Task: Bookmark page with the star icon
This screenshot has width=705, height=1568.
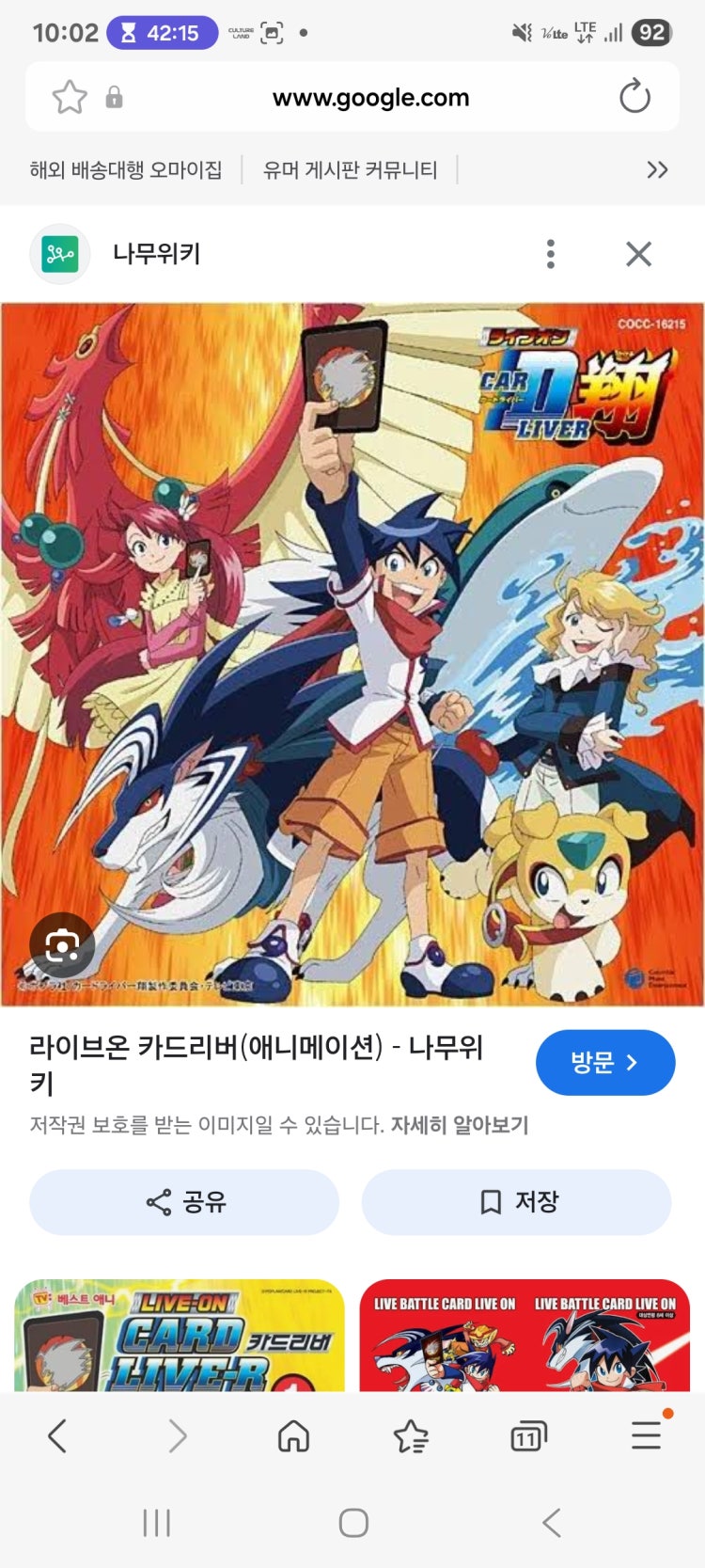Action: click(x=70, y=97)
